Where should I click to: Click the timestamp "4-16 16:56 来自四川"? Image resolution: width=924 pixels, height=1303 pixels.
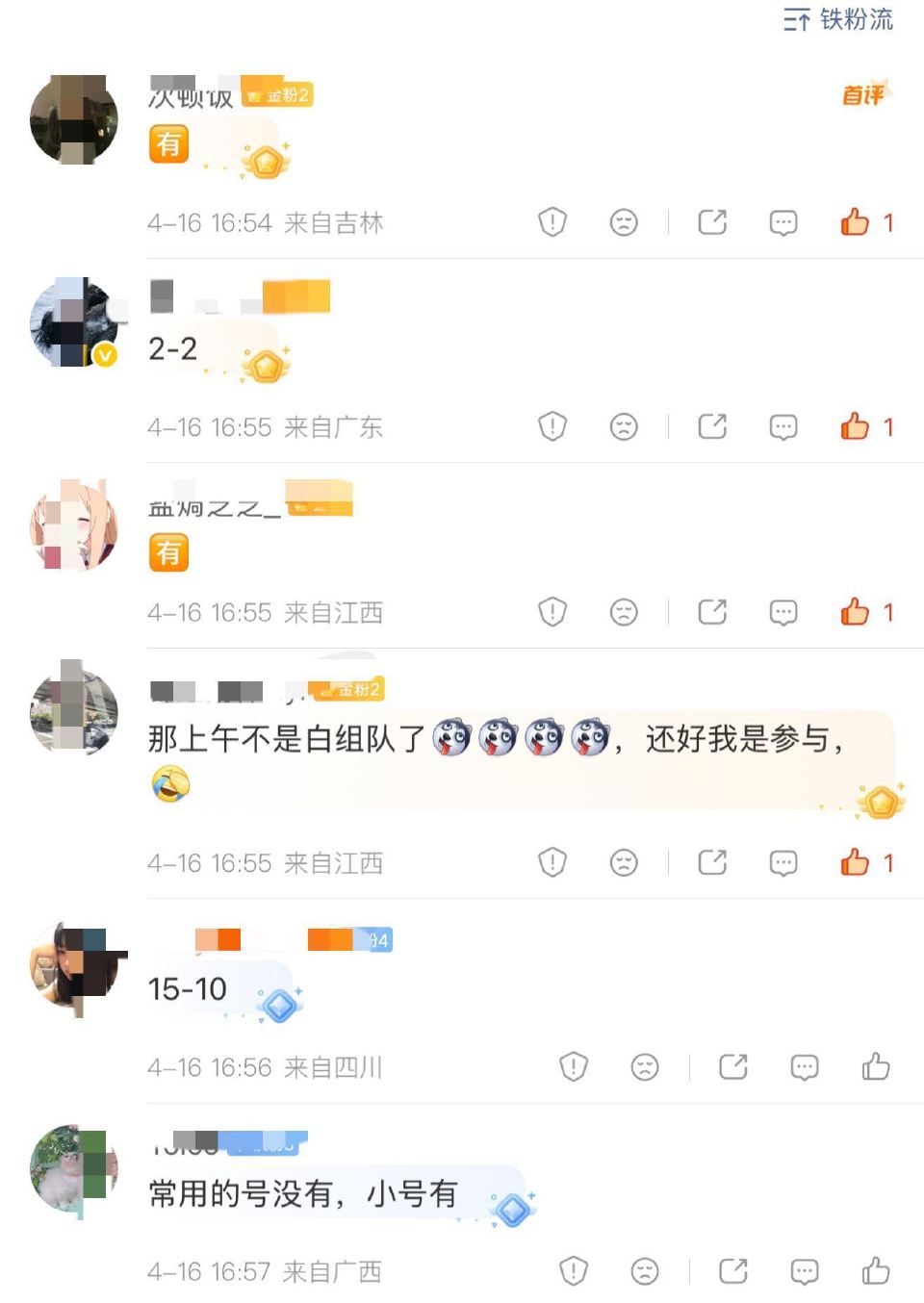click(265, 1067)
